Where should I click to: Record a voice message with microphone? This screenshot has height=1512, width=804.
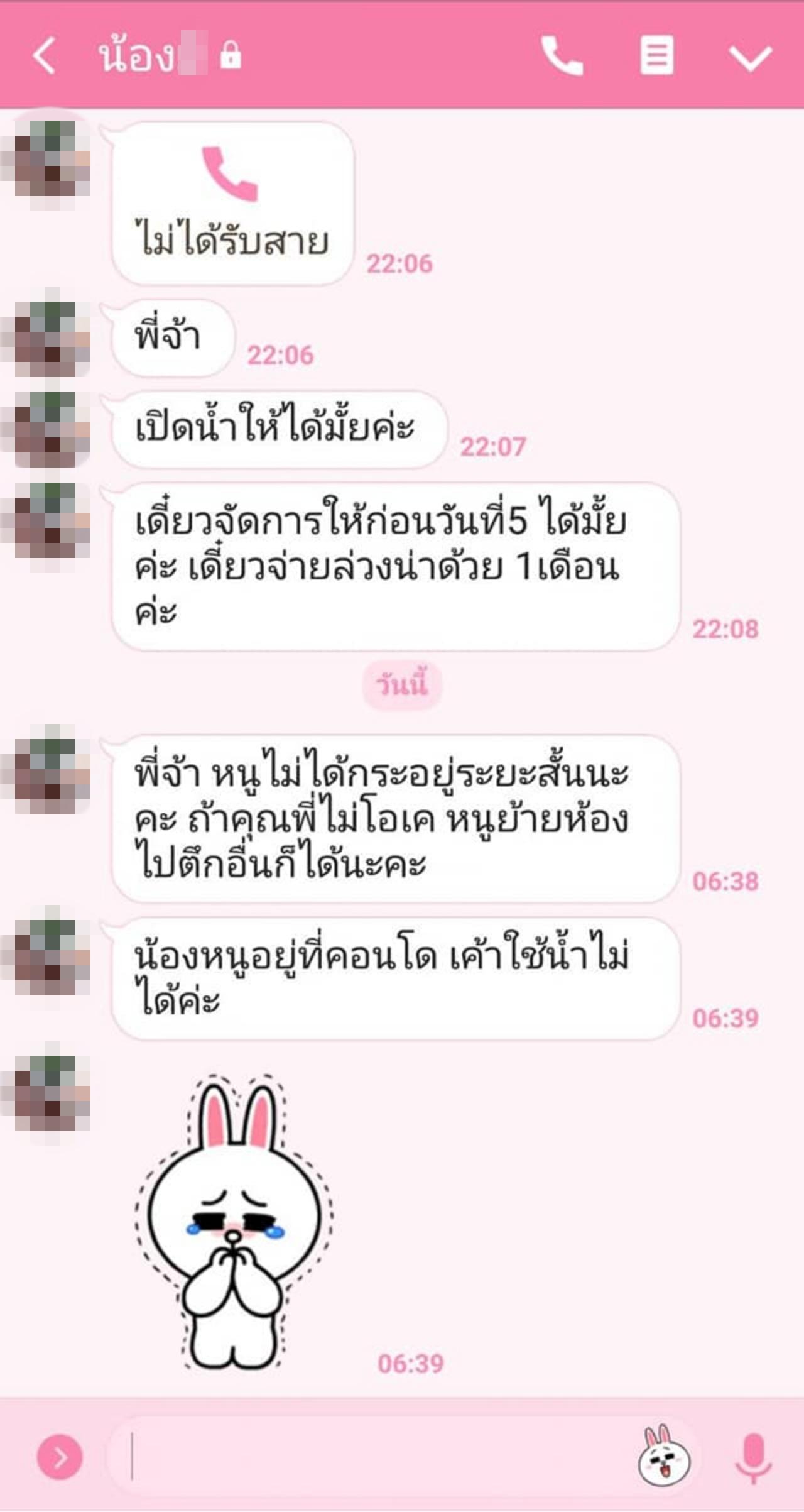[x=753, y=1456]
